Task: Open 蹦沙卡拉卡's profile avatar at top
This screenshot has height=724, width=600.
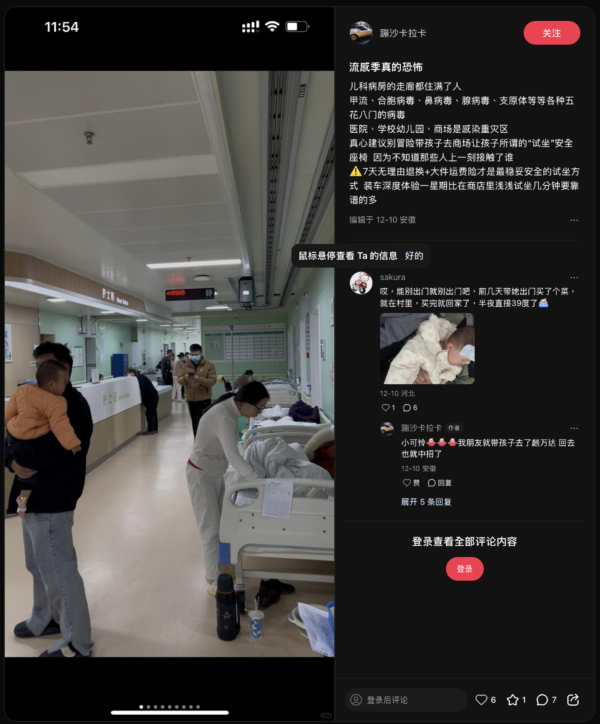Action: [x=361, y=33]
